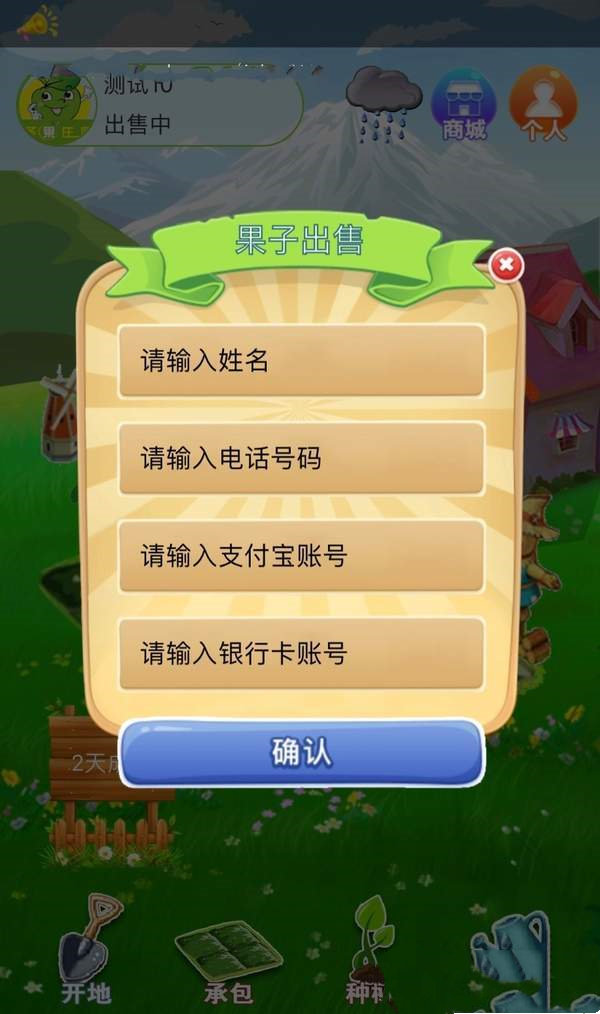Viewport: 600px width, 1014px height.
Task: Open the player avatar profile
Action: pos(54,108)
